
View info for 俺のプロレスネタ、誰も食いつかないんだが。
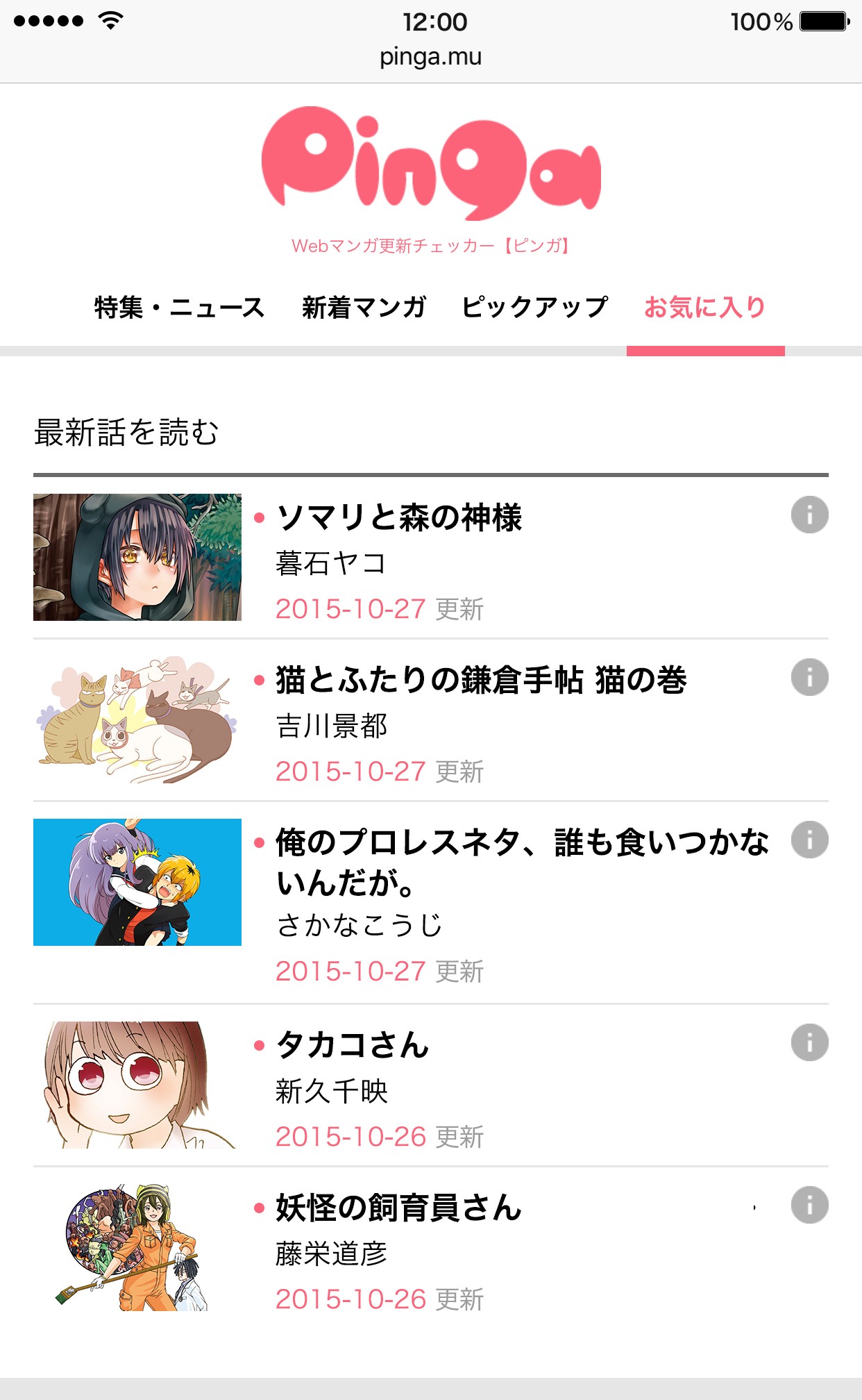point(809,840)
